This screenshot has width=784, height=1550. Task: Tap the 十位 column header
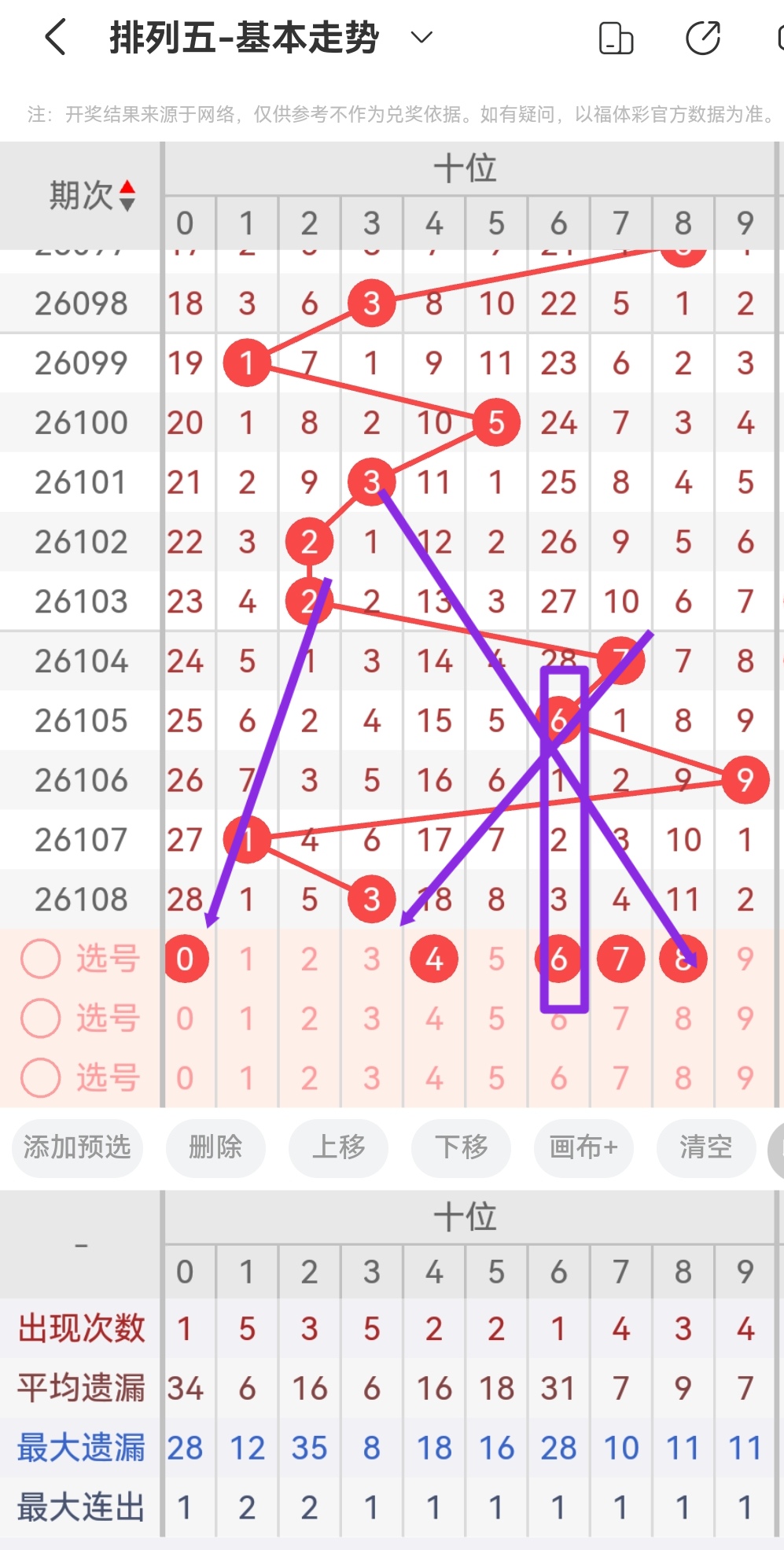[x=466, y=168]
